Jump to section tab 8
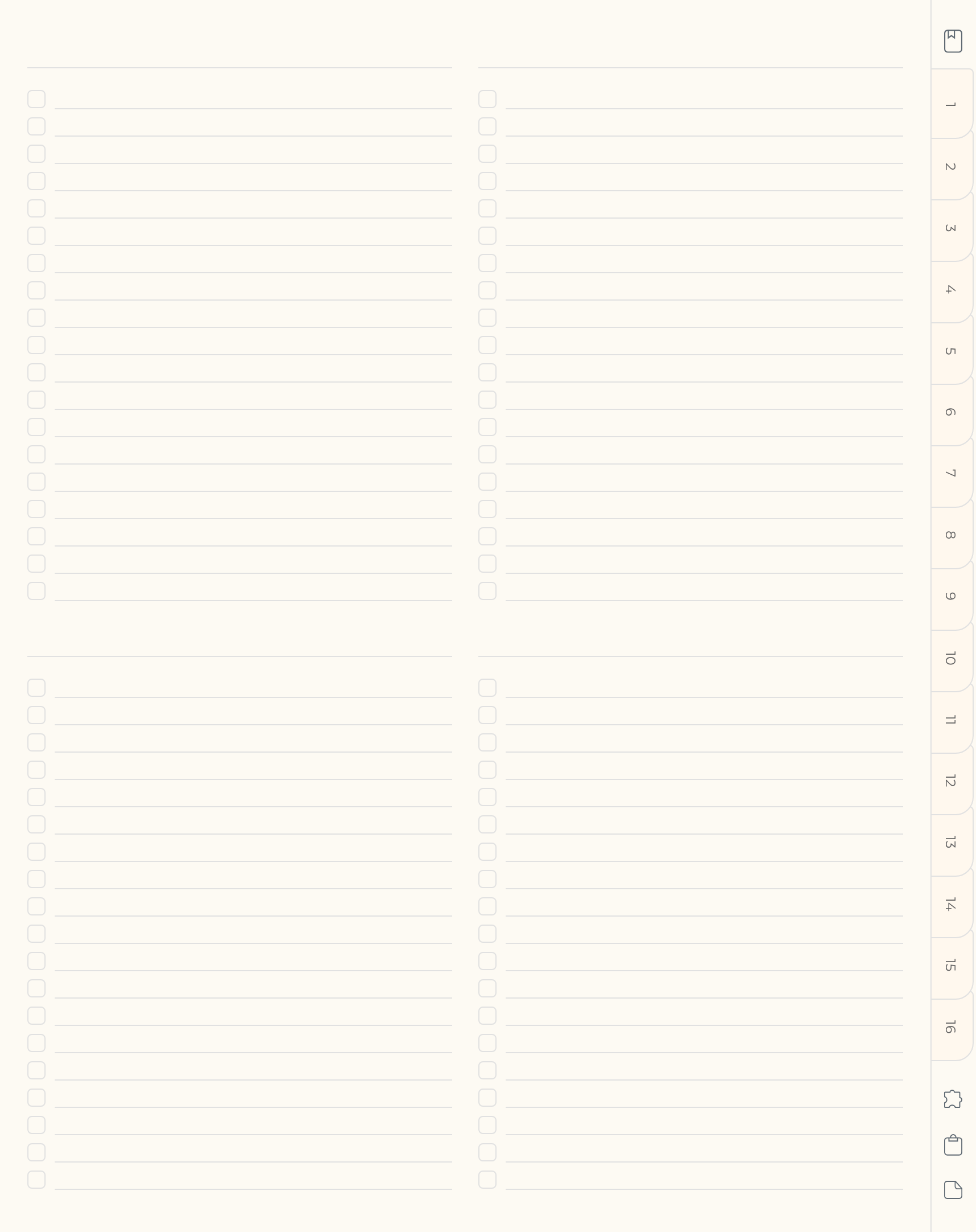This screenshot has width=976, height=1232. [951, 535]
